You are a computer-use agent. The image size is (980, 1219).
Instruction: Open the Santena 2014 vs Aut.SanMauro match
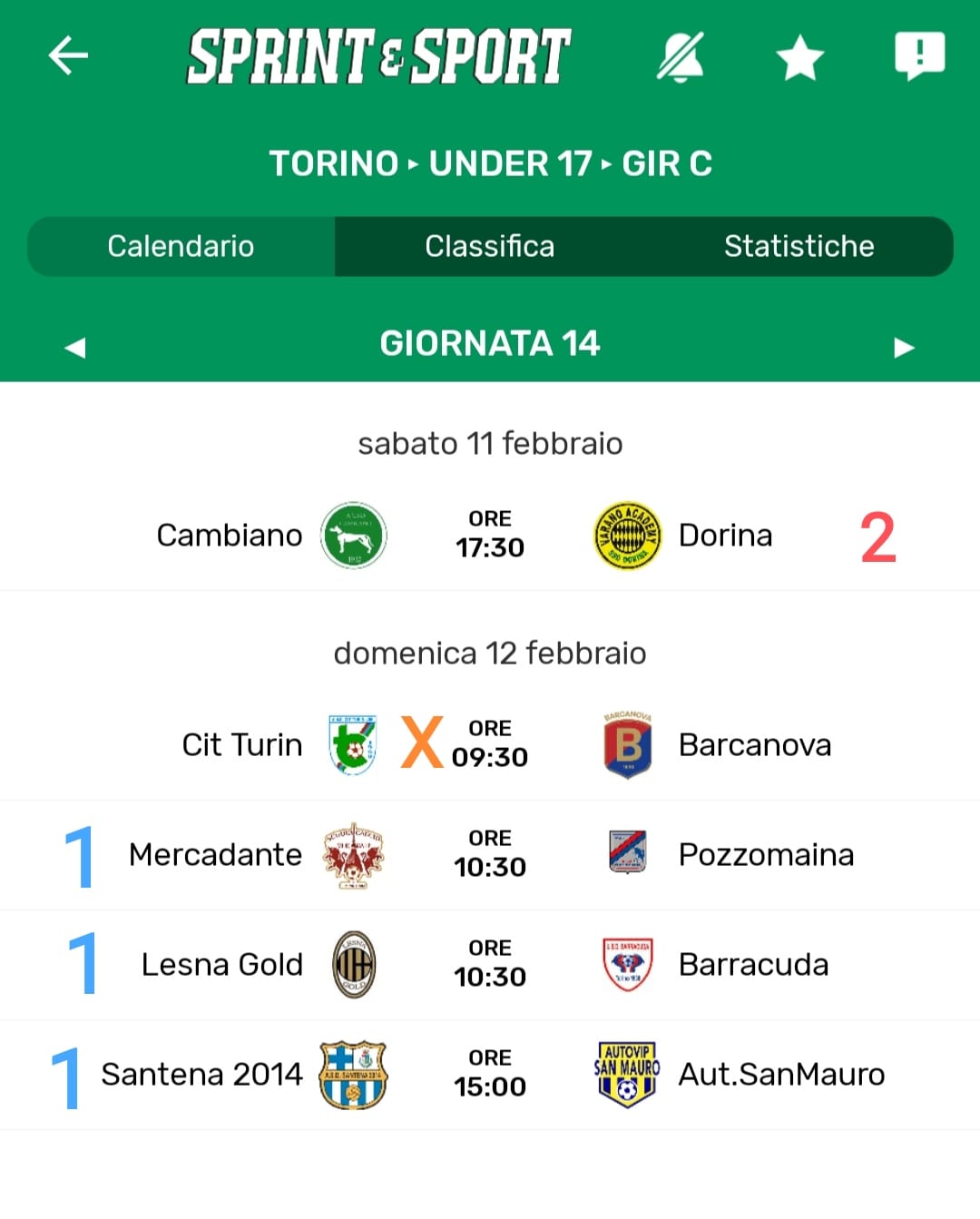490,1075
